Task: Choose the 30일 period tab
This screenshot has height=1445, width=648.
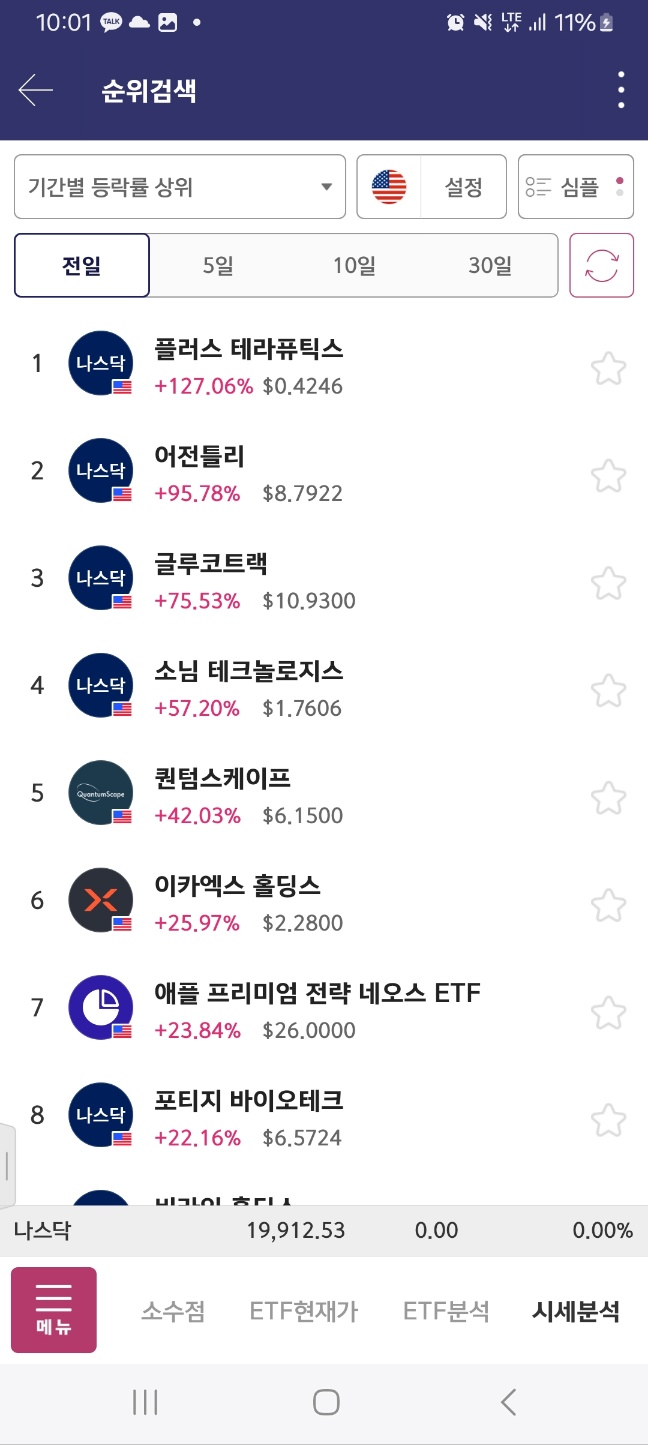Action: pyautogui.click(x=489, y=266)
